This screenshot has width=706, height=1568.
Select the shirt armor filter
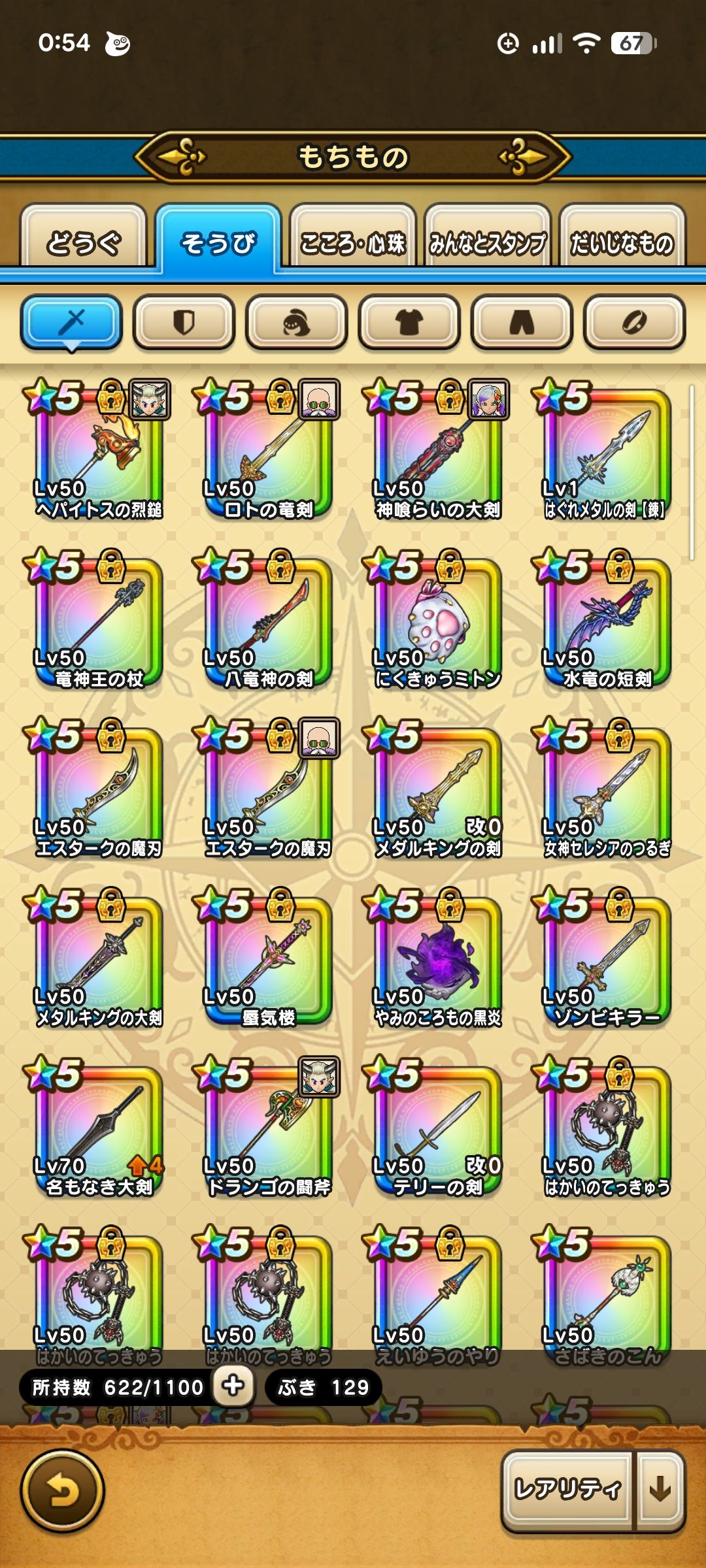pos(409,322)
